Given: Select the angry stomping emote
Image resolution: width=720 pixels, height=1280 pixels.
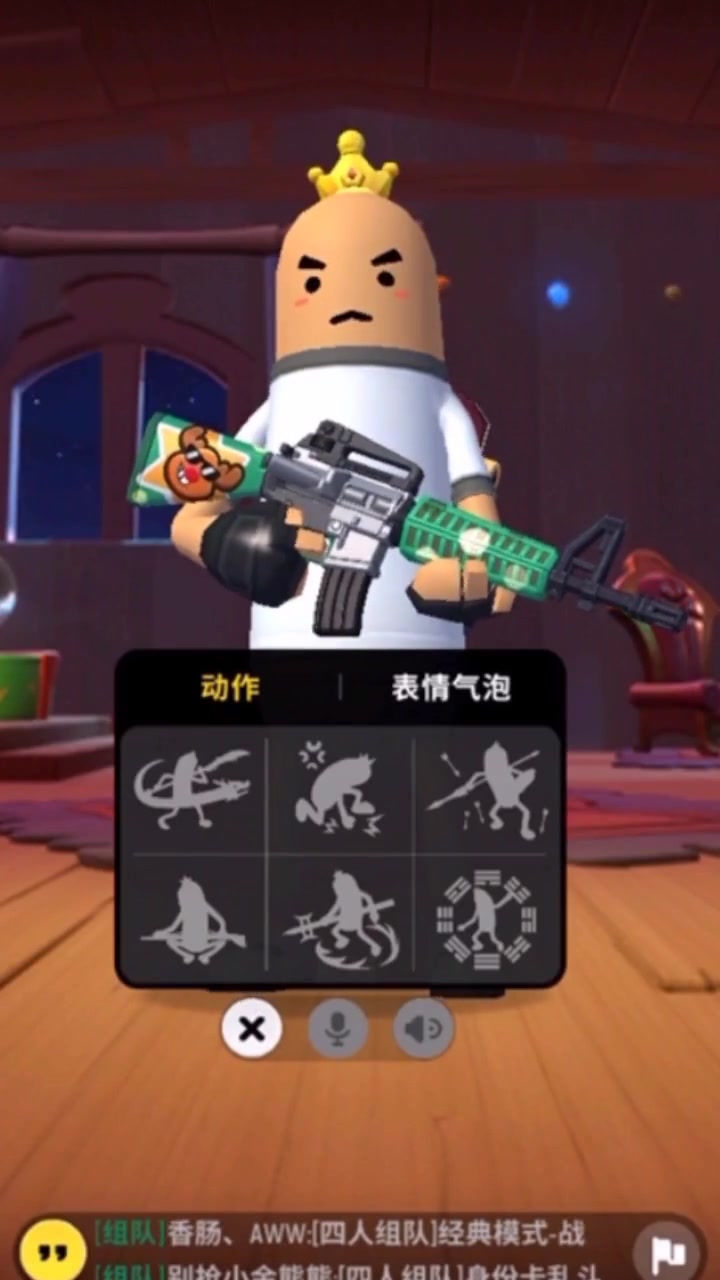Looking at the screenshot, I should click(x=338, y=790).
